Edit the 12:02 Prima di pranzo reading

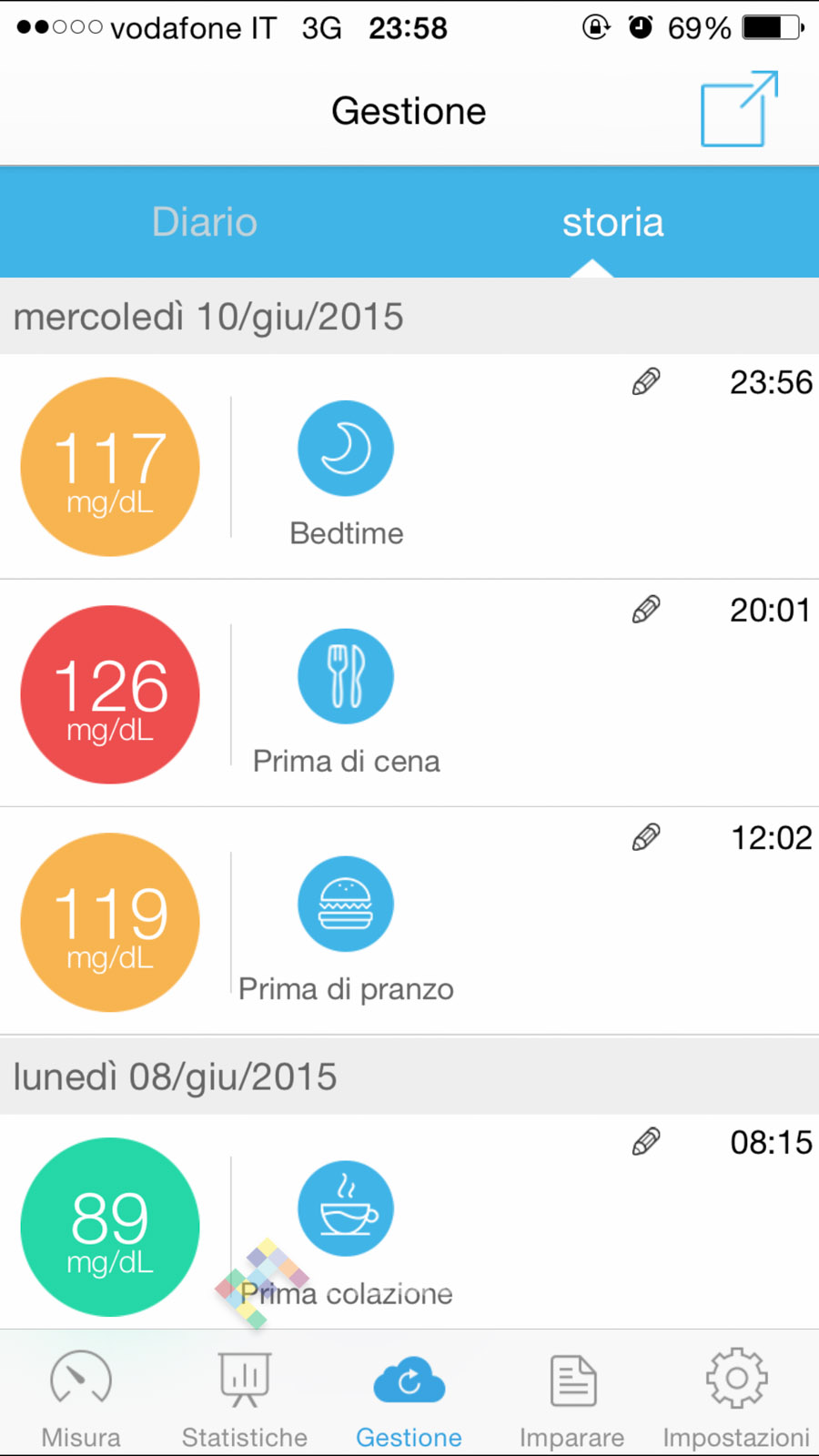646,837
